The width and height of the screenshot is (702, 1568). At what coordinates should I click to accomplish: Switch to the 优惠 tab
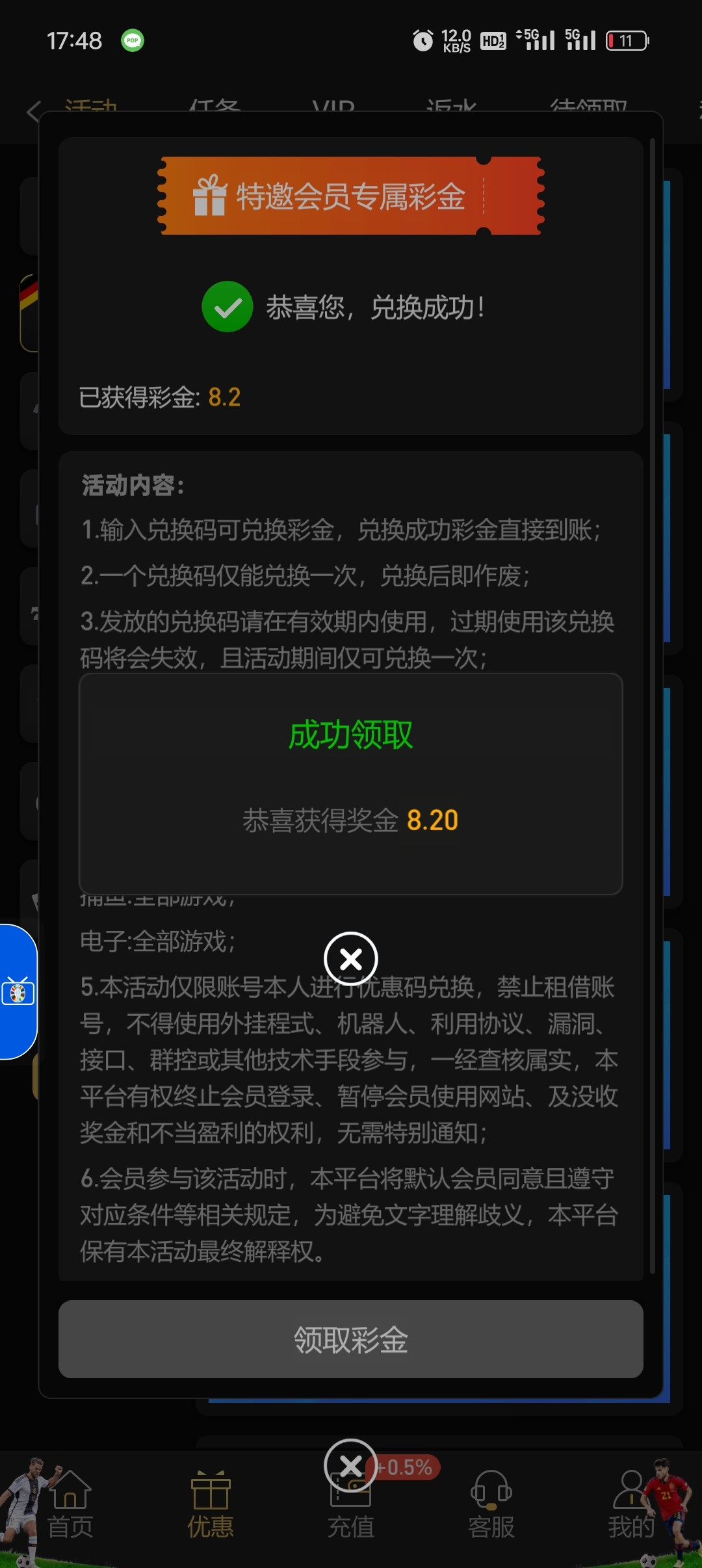click(x=210, y=1506)
